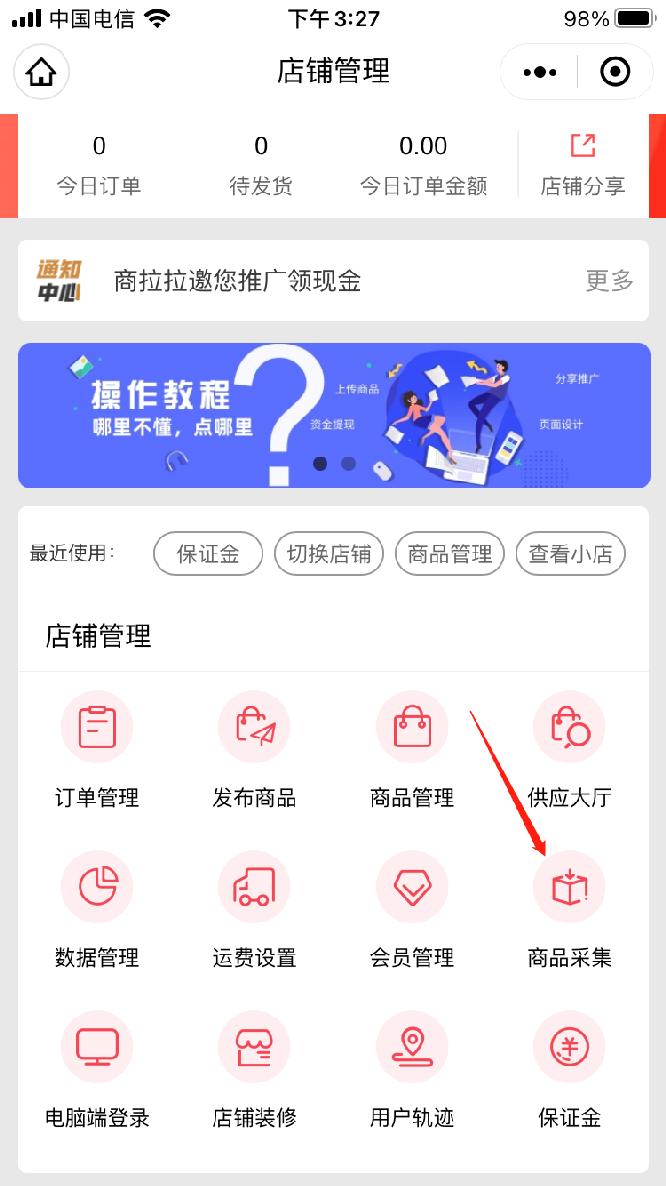This screenshot has height=1186, width=666.
Task: Open the 商品管理 grid item
Action: (x=412, y=750)
